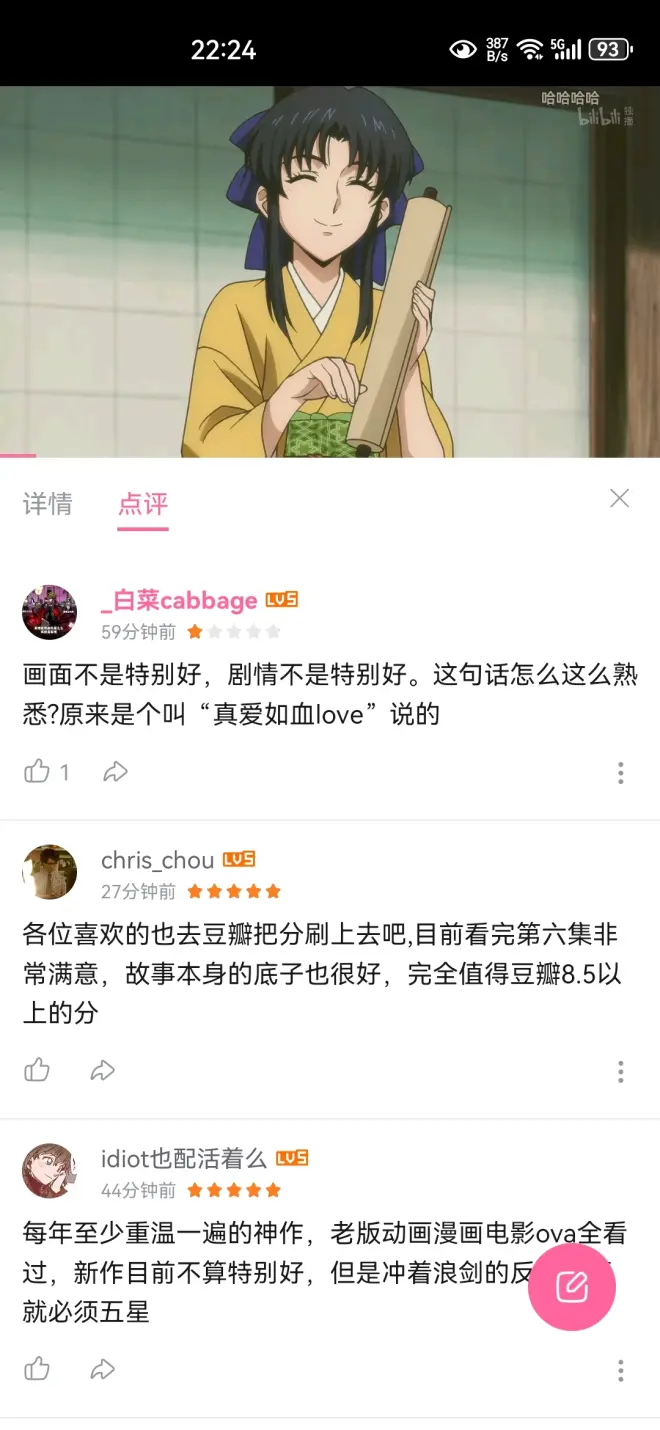Screen dimensions: 660x1430
Task: Close the reviews panel
Action: [x=620, y=498]
